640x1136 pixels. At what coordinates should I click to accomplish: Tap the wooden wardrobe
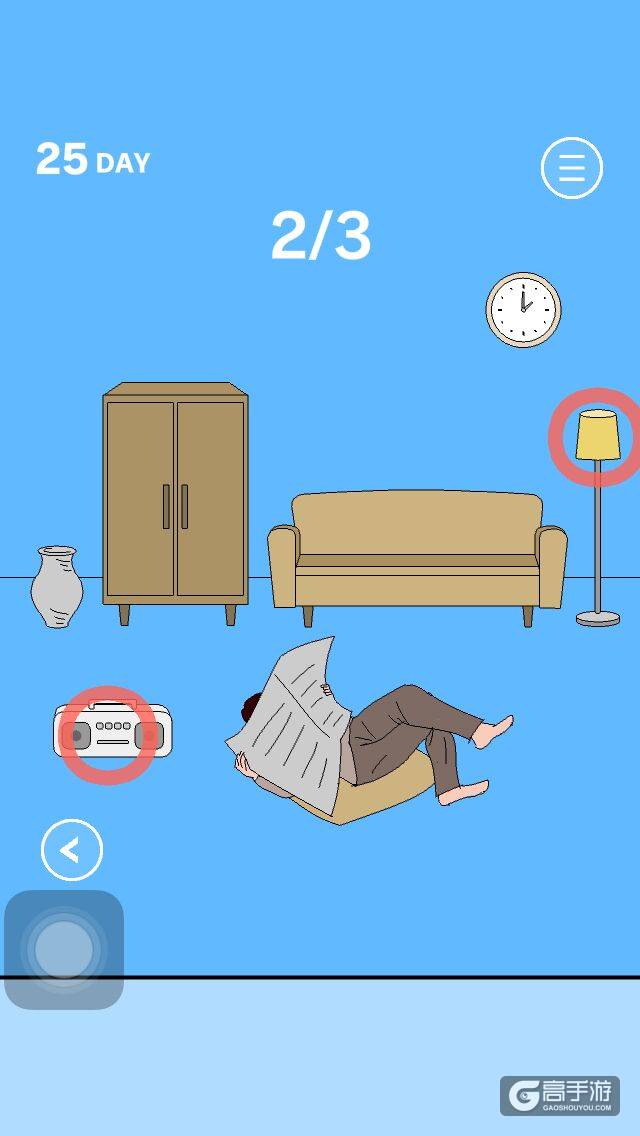tap(175, 498)
